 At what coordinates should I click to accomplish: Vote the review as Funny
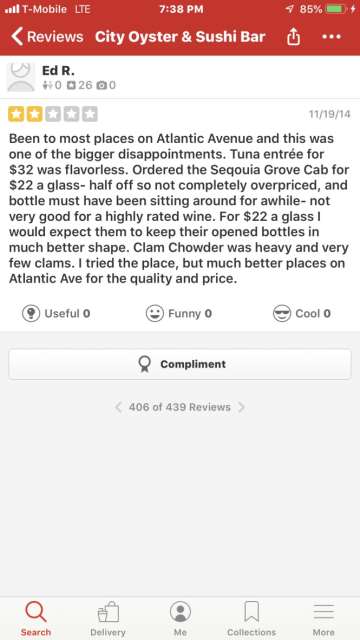pyautogui.click(x=179, y=313)
